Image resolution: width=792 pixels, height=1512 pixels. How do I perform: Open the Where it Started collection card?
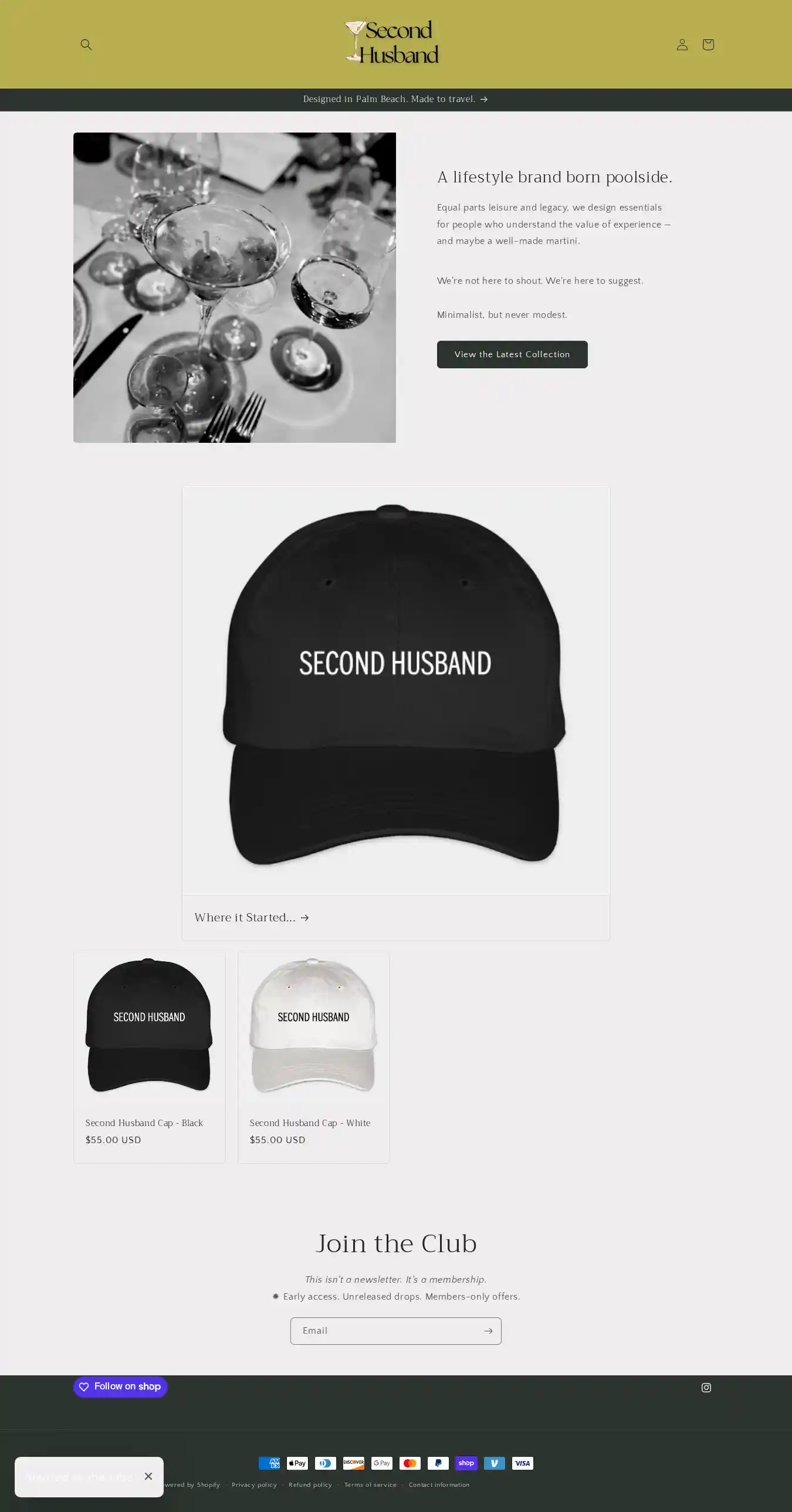coord(251,917)
